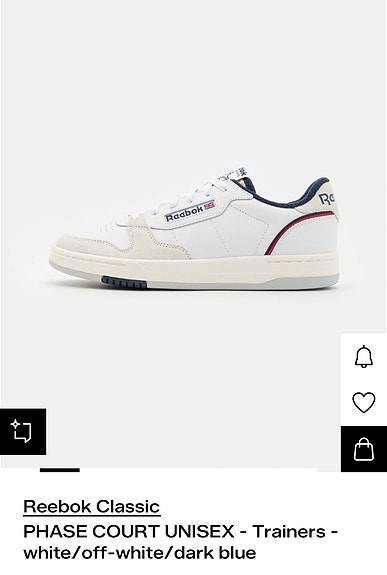This screenshot has width=387, height=575.
Task: Add the trainers to wishlist heart
Action: 364,402
